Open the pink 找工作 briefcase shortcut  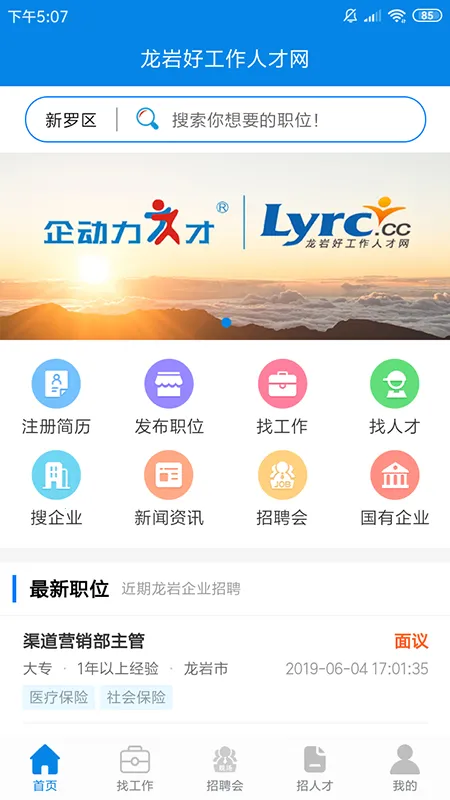pos(282,397)
